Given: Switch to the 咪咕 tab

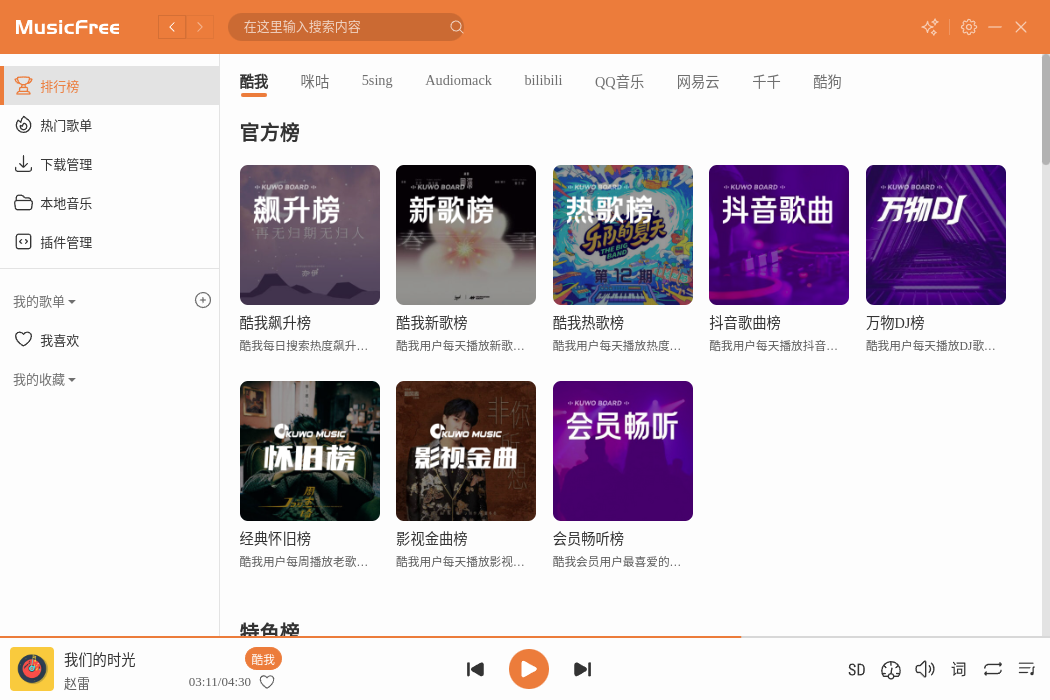Looking at the screenshot, I should (x=315, y=81).
